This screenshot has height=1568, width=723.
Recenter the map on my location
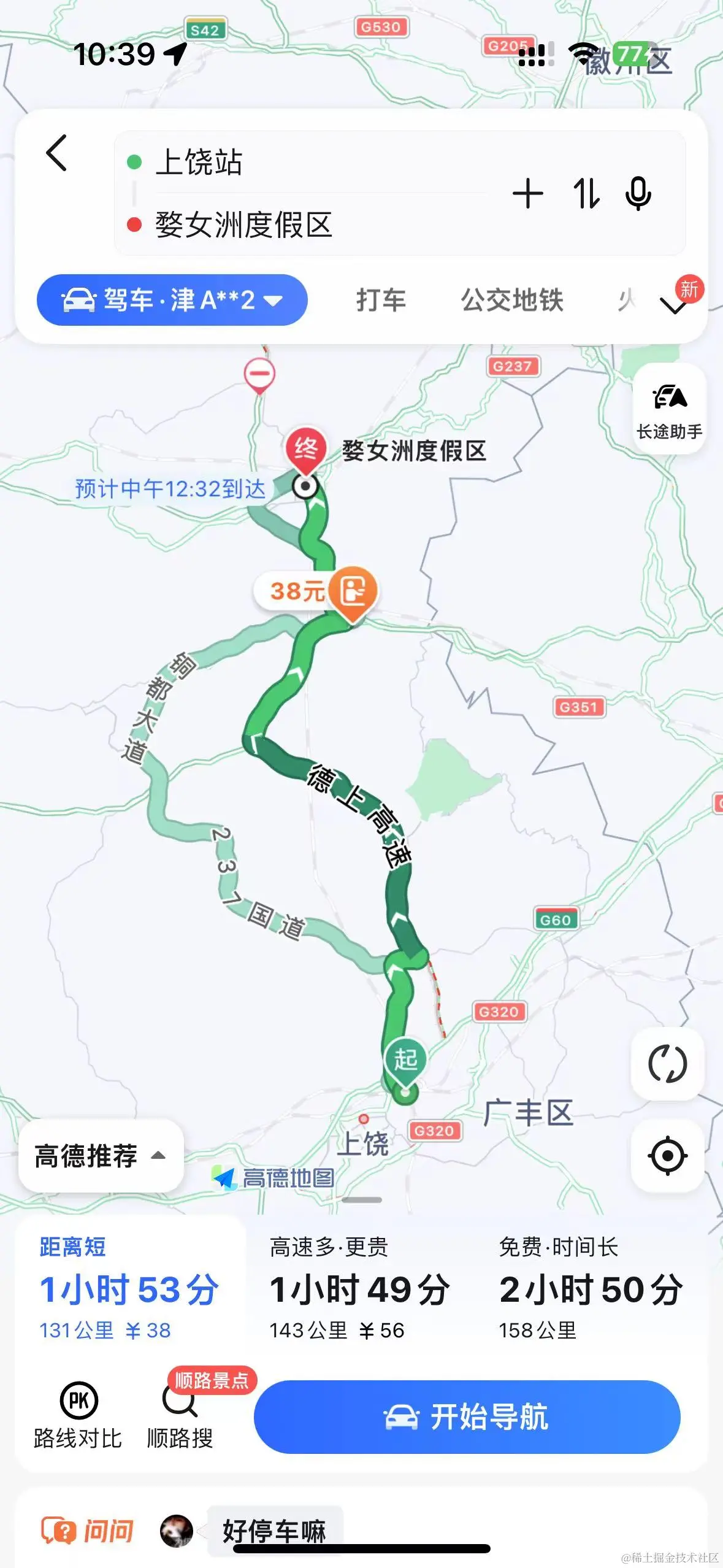click(667, 1156)
